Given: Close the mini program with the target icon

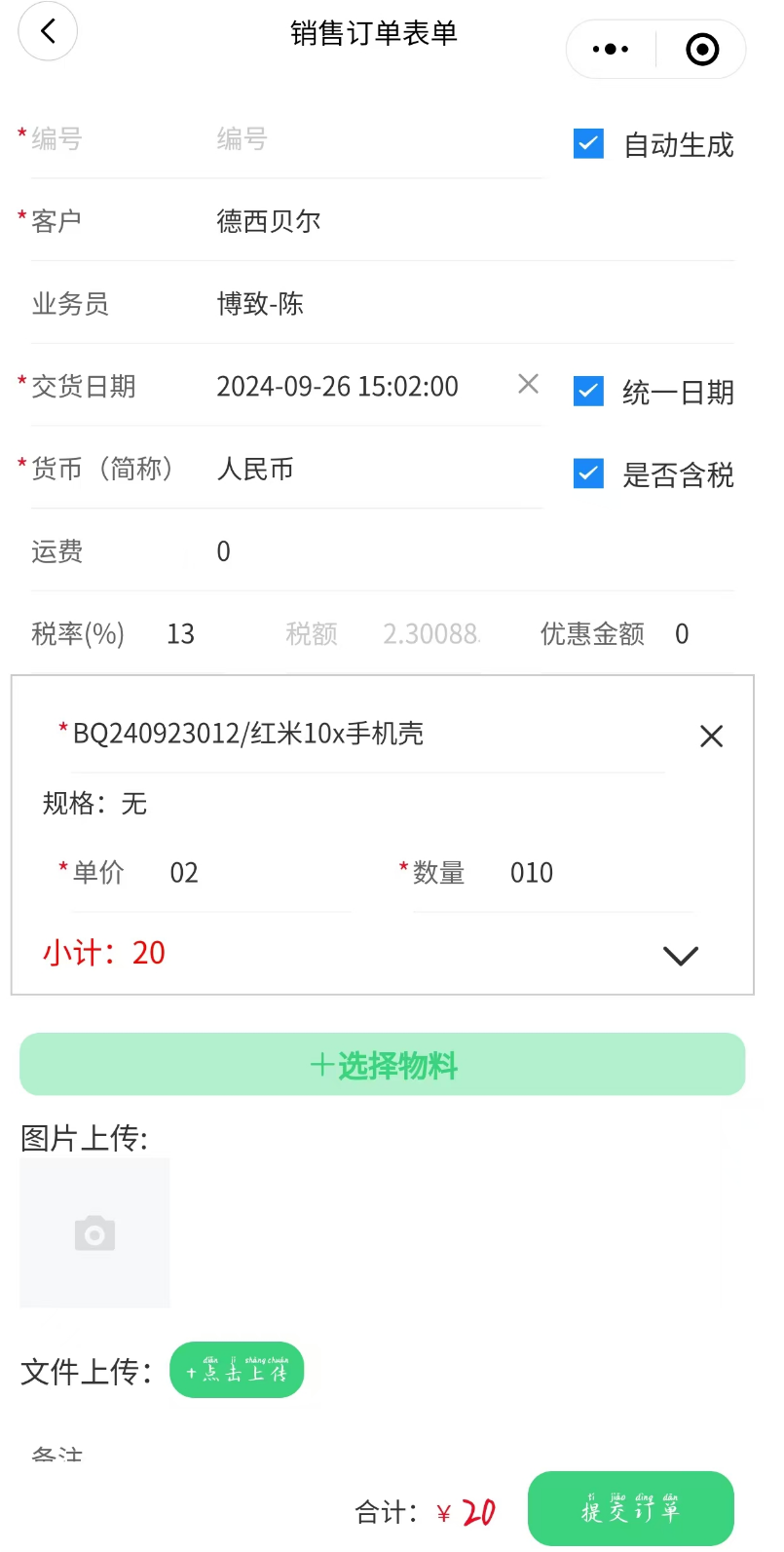Looking at the screenshot, I should 702,49.
